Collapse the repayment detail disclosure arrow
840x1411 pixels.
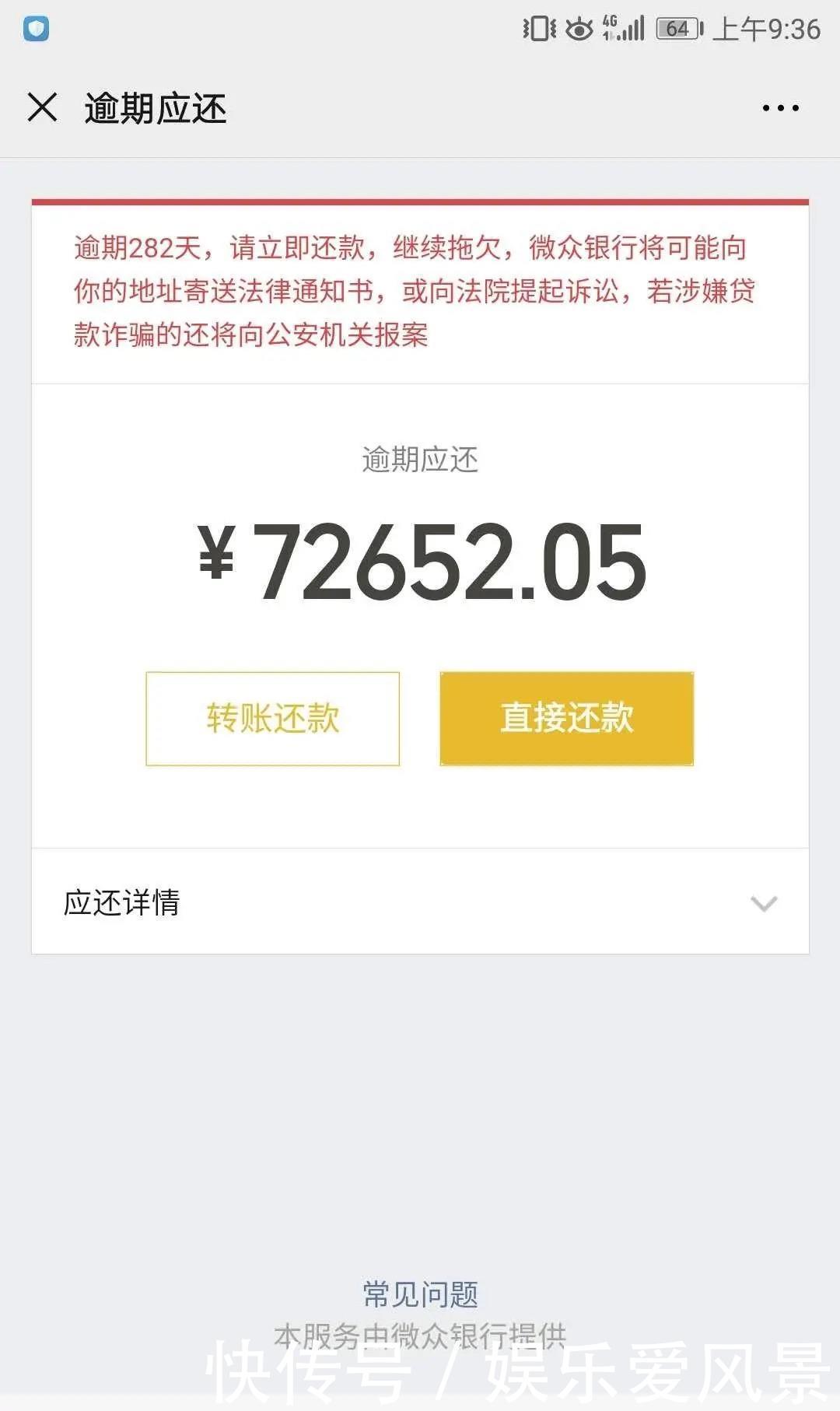pos(765,904)
